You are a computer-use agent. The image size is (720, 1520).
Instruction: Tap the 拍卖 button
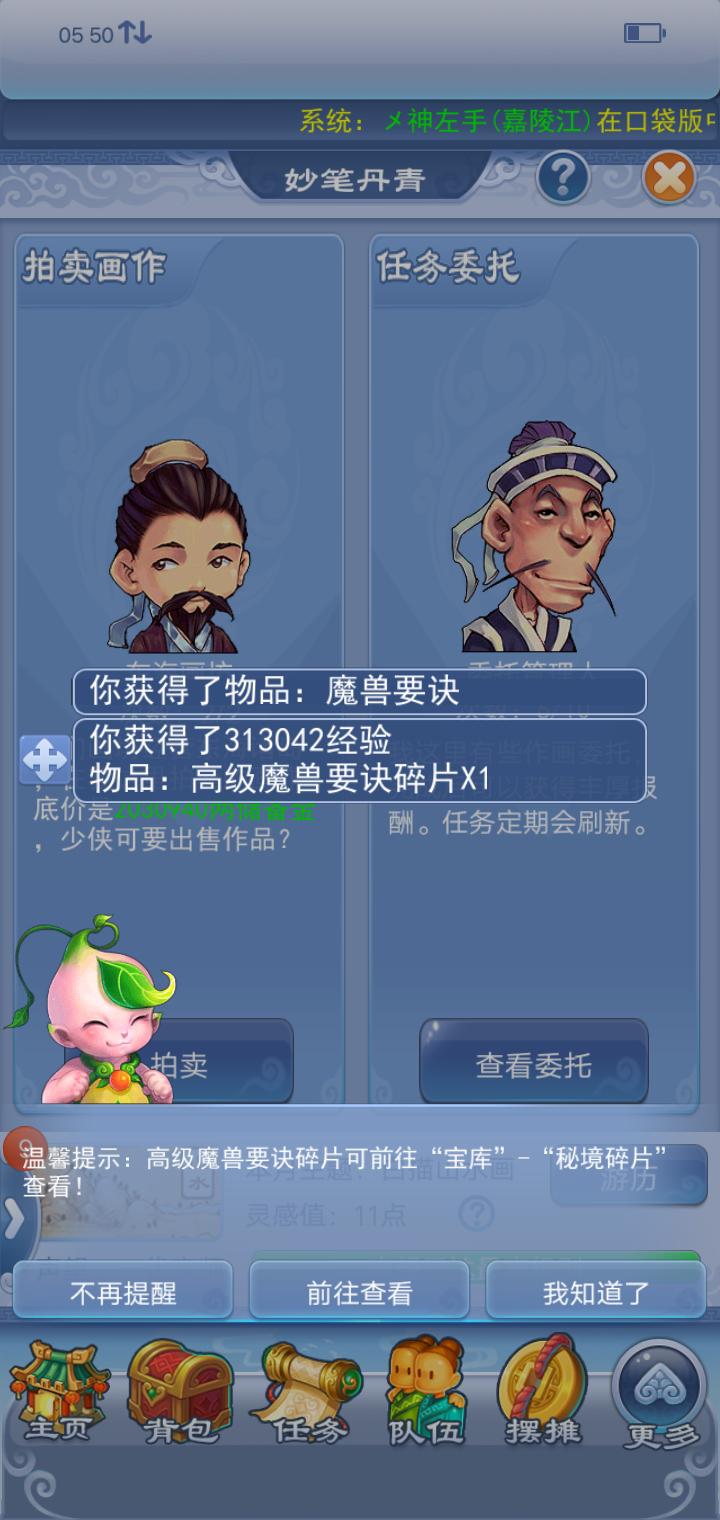pos(200,1064)
